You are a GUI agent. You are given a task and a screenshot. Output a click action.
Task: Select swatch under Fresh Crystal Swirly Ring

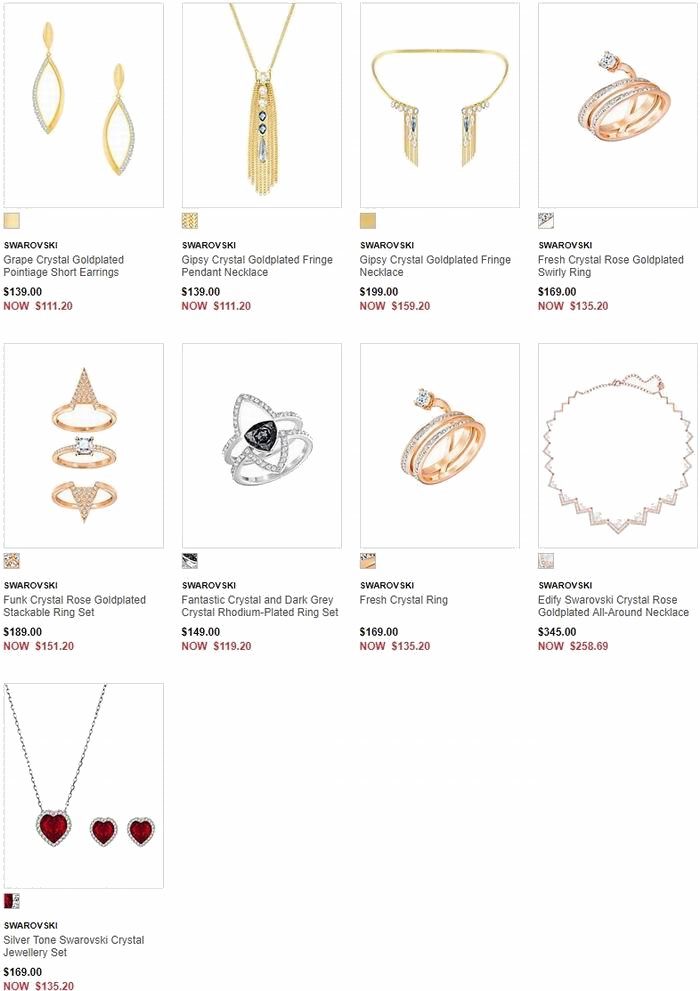tap(546, 221)
